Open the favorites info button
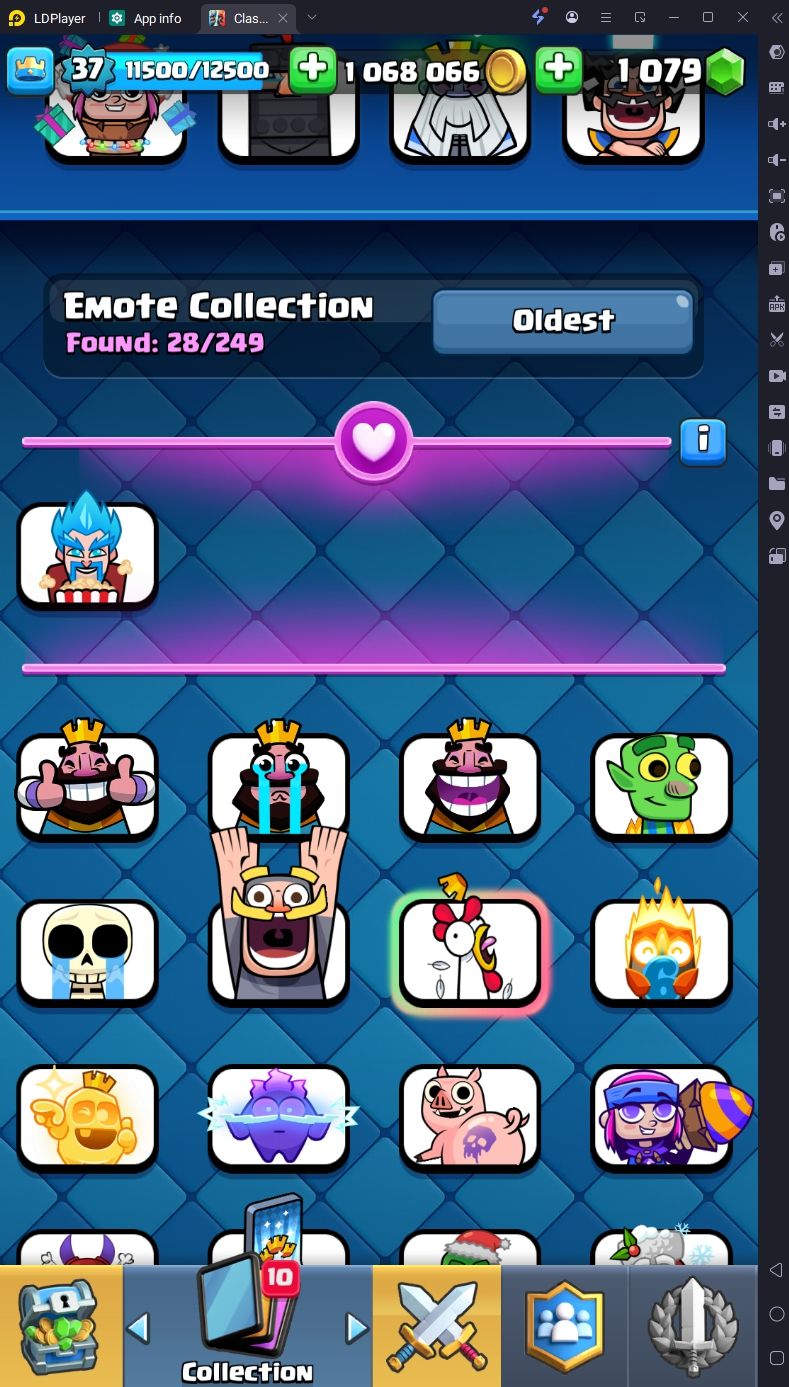The image size is (789, 1387). coord(703,441)
